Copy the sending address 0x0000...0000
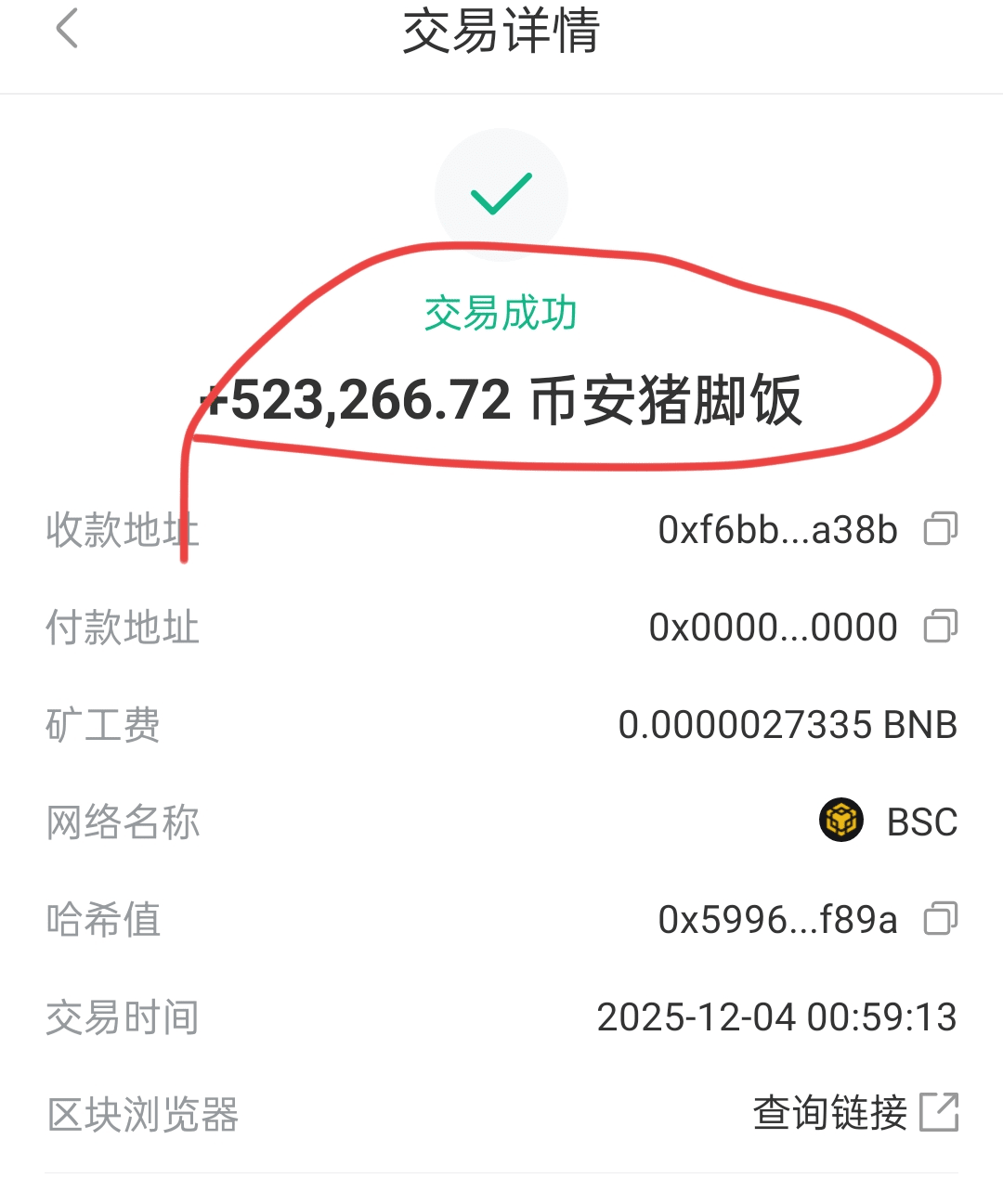Image resolution: width=1003 pixels, height=1204 pixels. [x=940, y=627]
